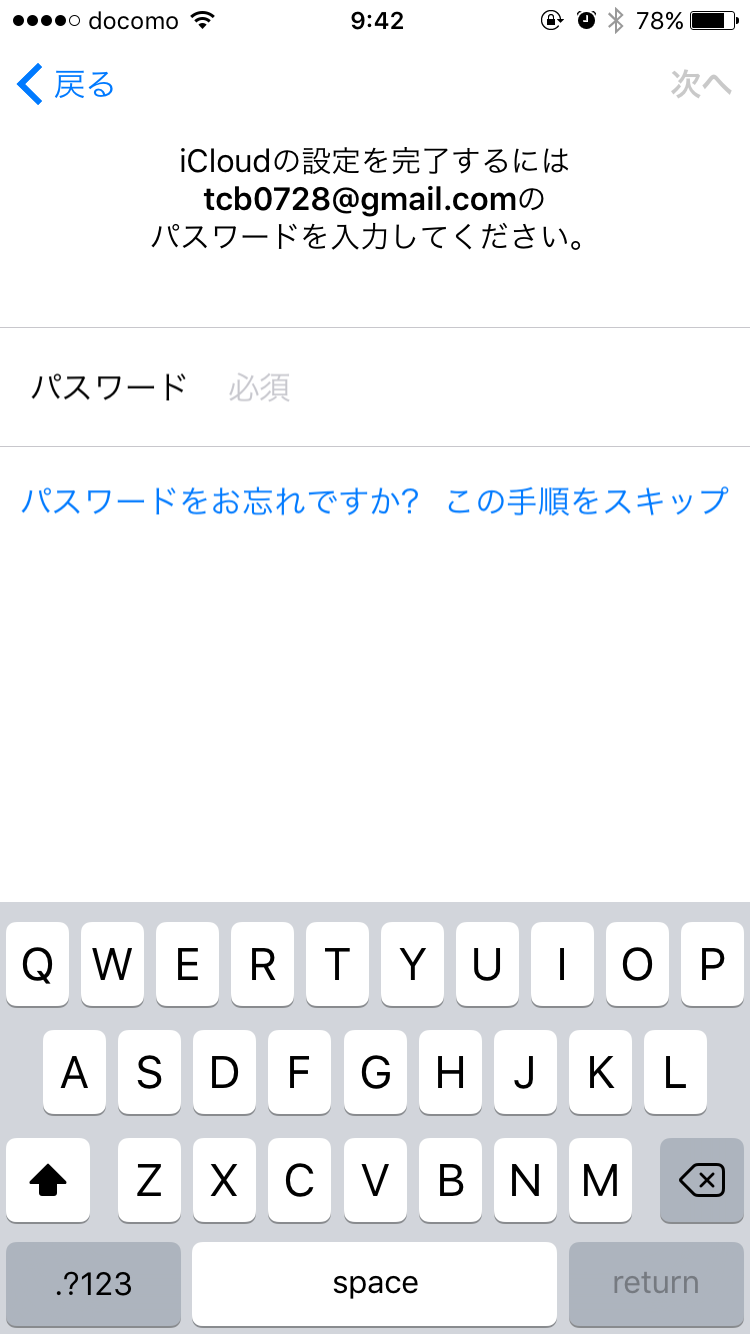Tap the space bar
Screen dimensions: 750x1334
point(375,1283)
